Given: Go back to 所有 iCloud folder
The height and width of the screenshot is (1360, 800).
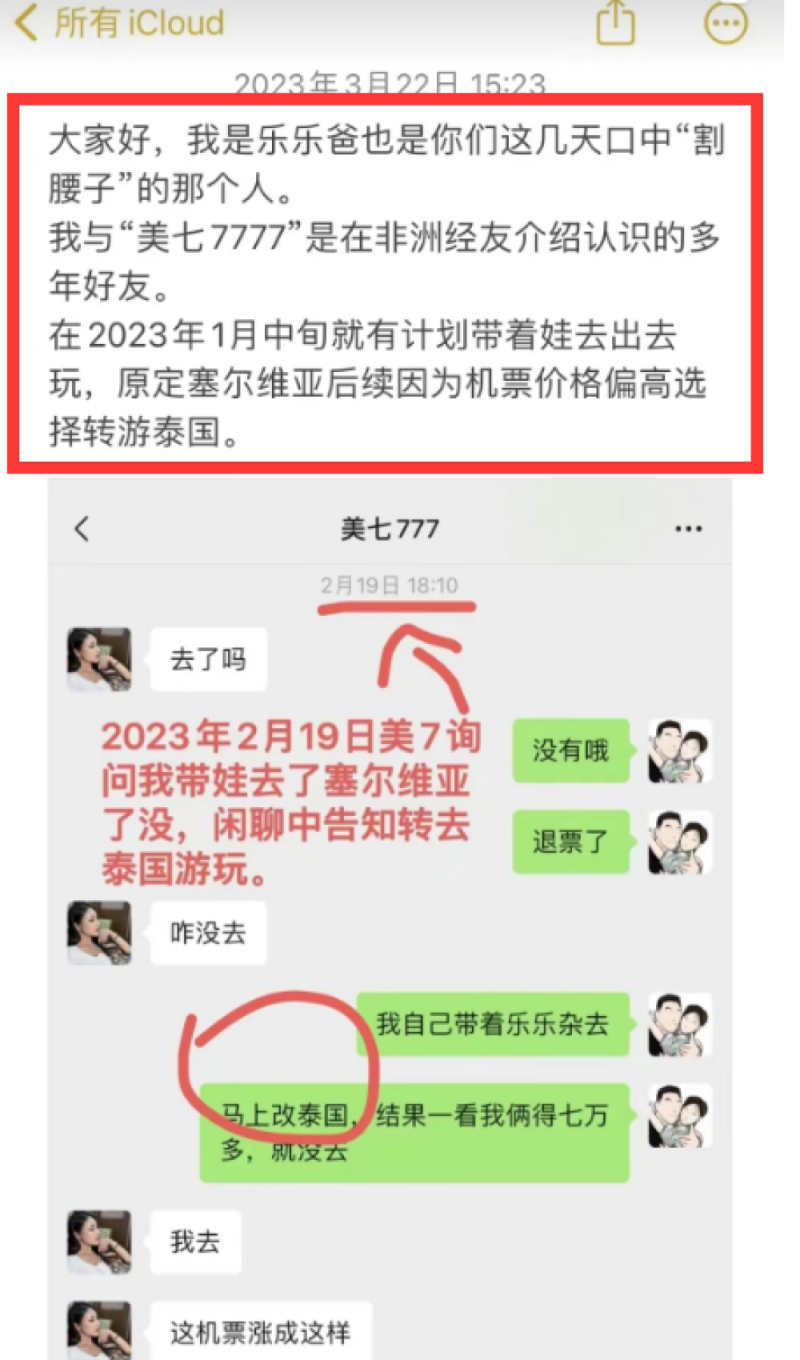Looking at the screenshot, I should (x=118, y=22).
